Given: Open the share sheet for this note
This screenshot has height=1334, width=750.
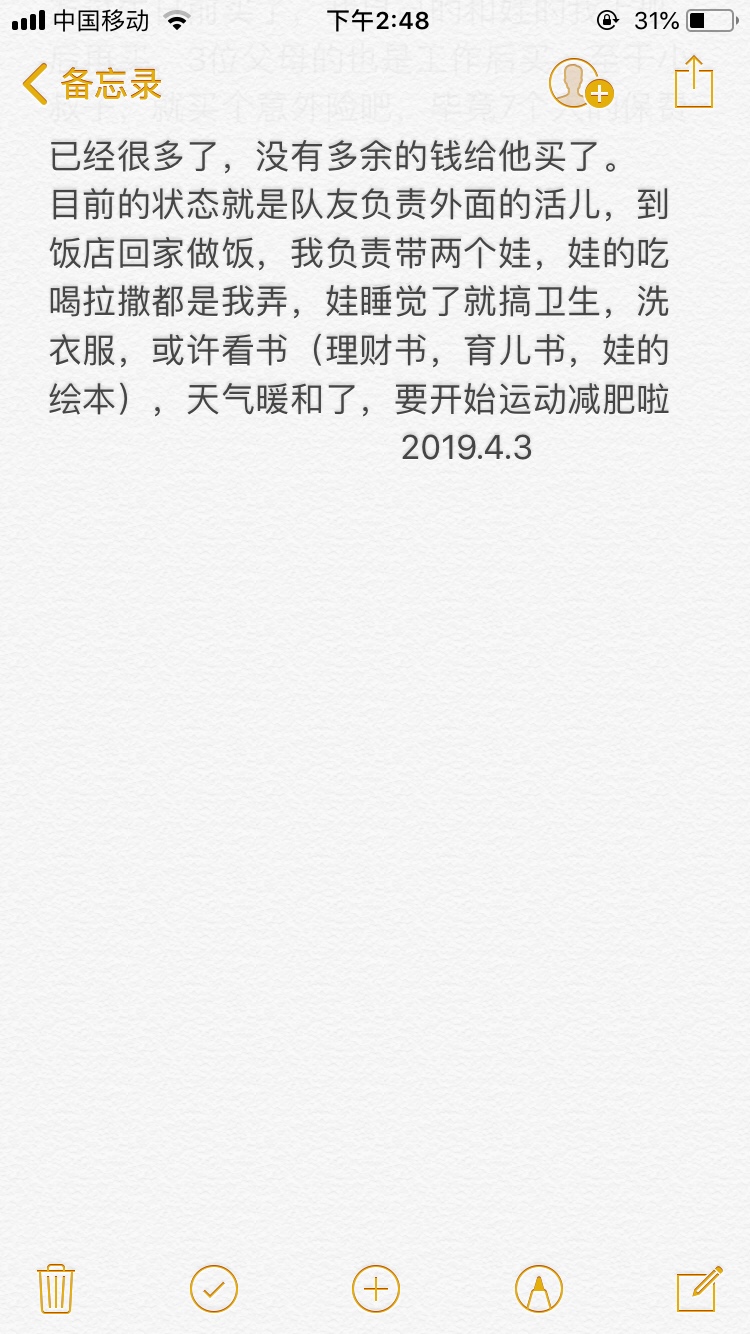Looking at the screenshot, I should [693, 82].
